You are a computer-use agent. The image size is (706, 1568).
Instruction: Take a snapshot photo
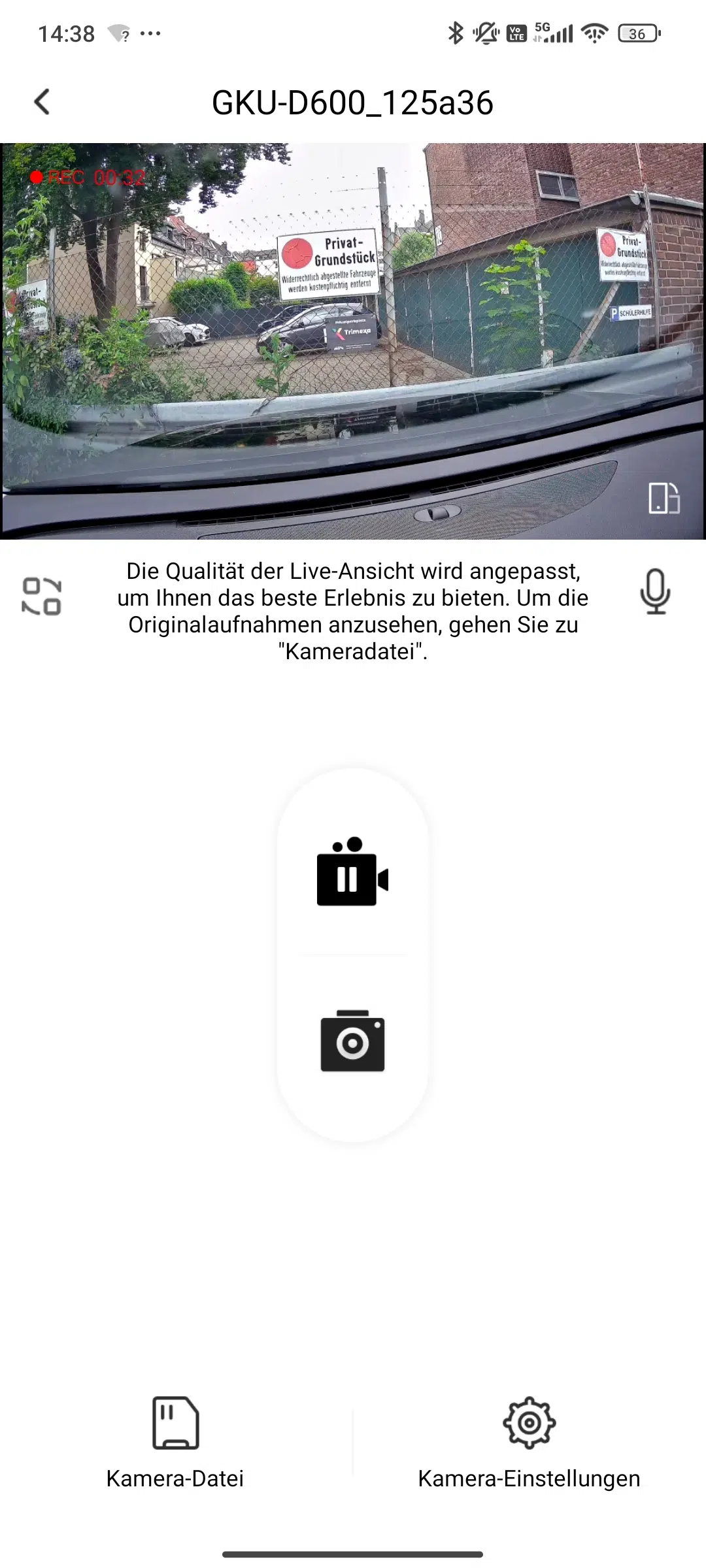(x=352, y=1041)
